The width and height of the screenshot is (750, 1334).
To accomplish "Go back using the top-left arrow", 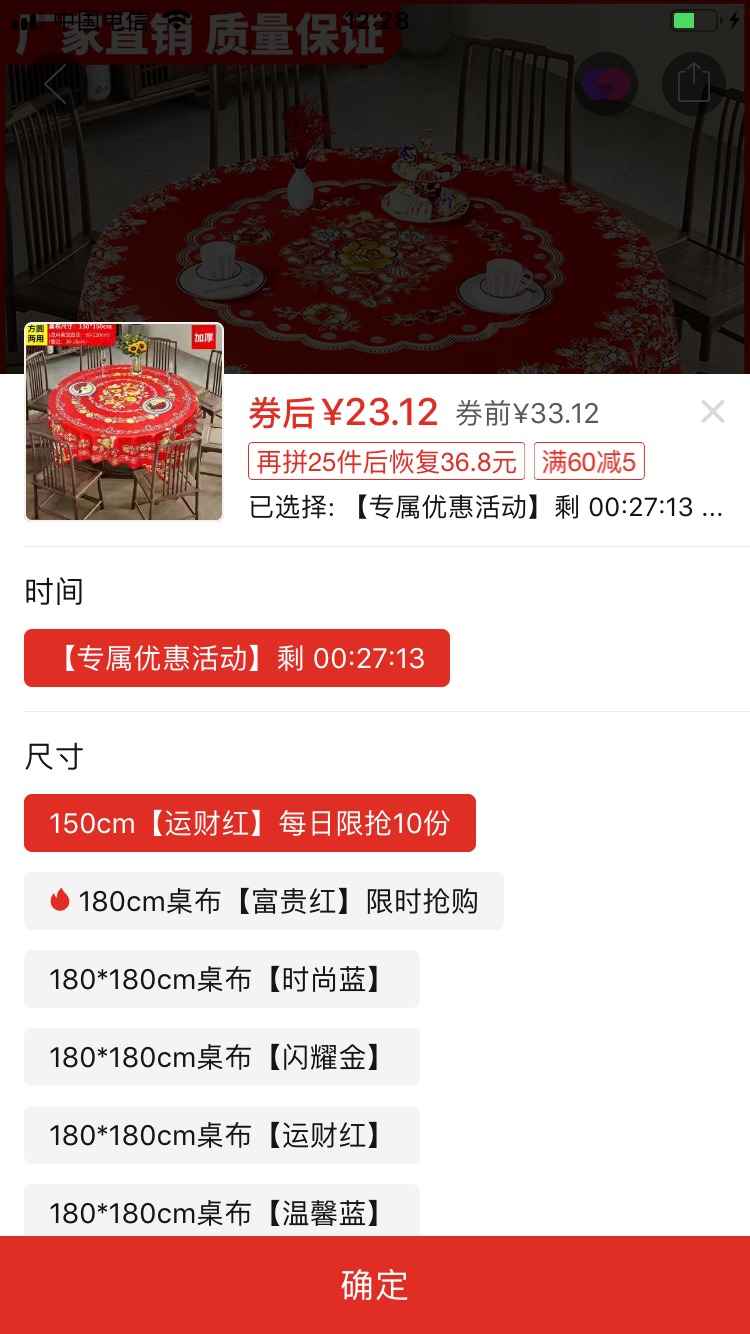I will (x=55, y=84).
